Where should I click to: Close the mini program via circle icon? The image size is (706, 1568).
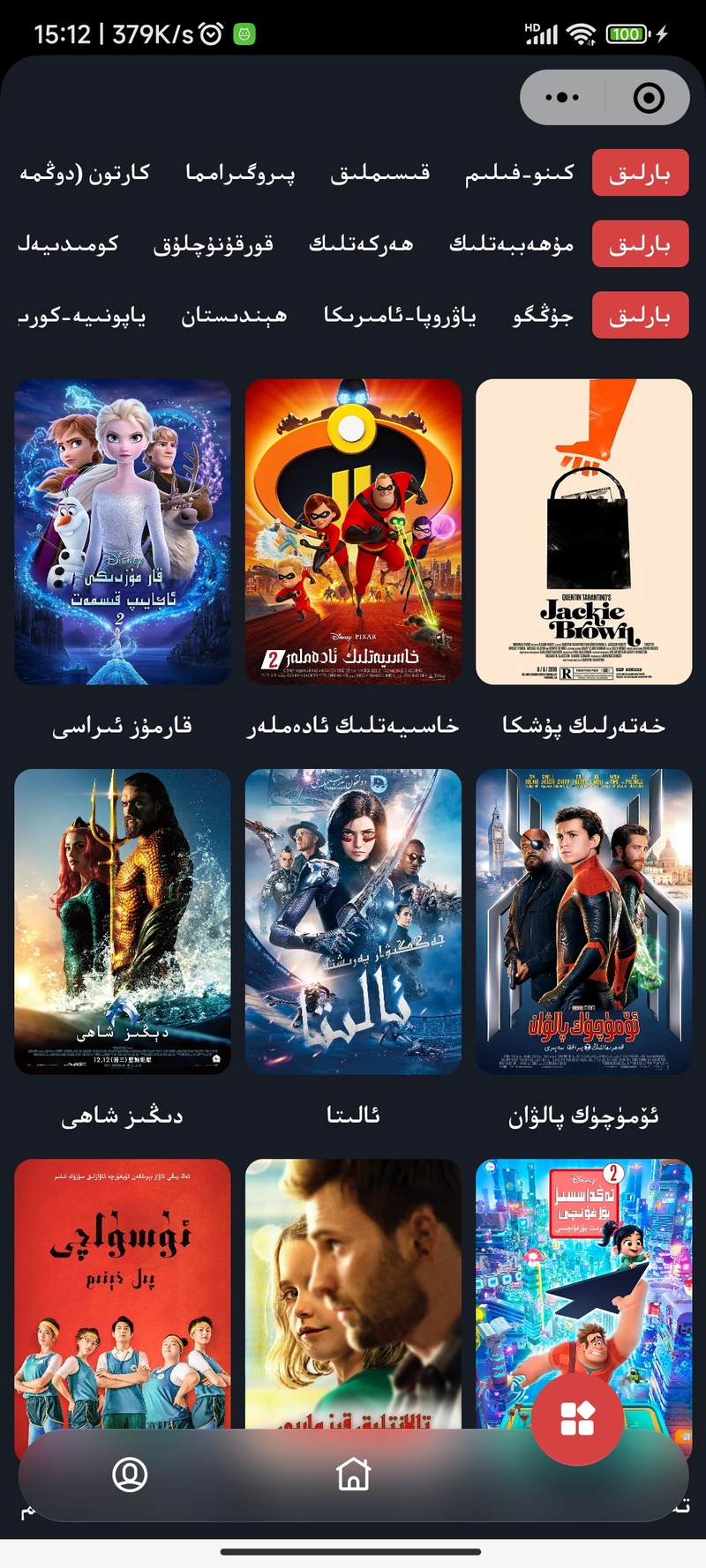pos(649,97)
